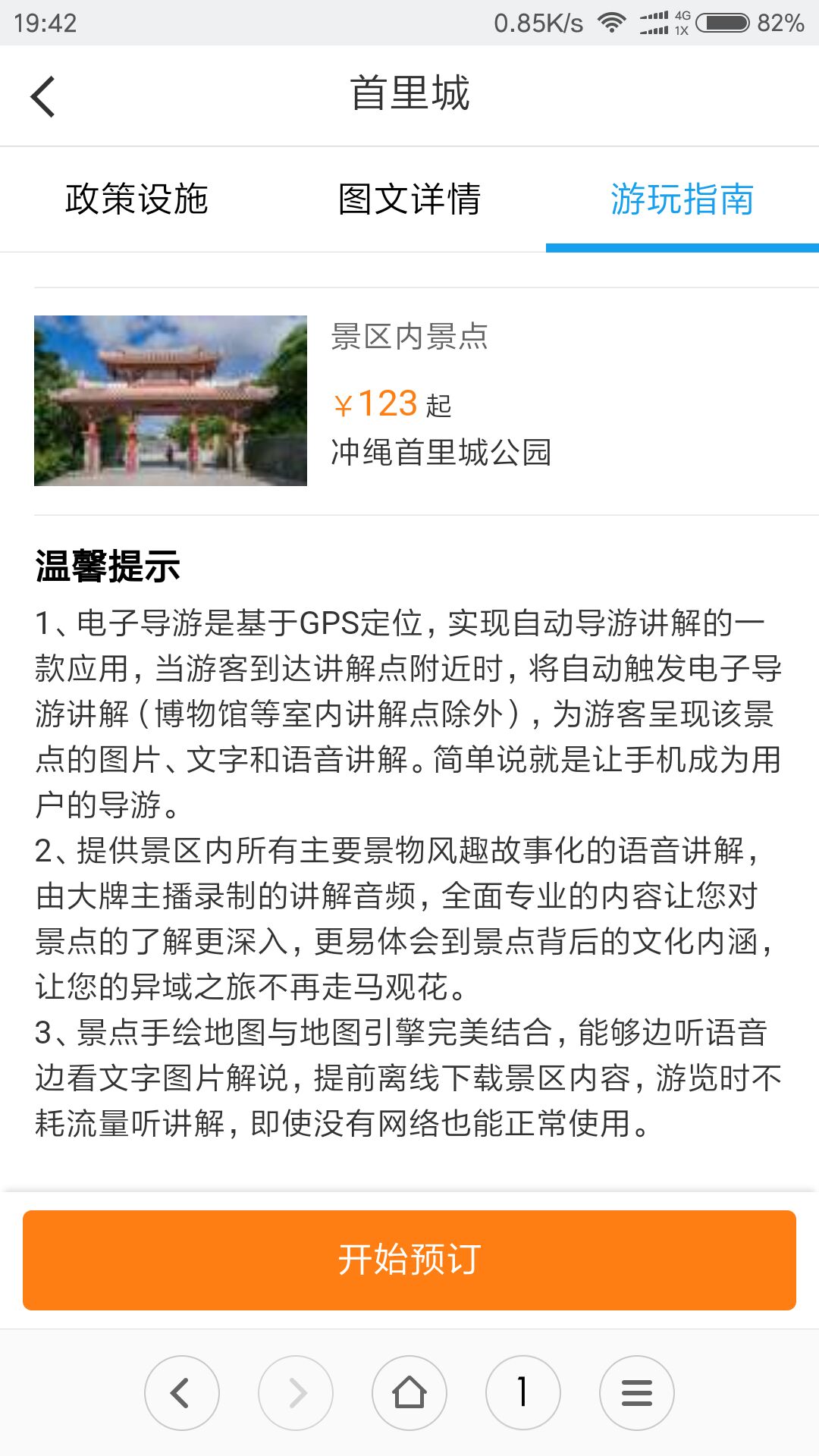Tap the browser forward arrow button

tap(296, 1393)
